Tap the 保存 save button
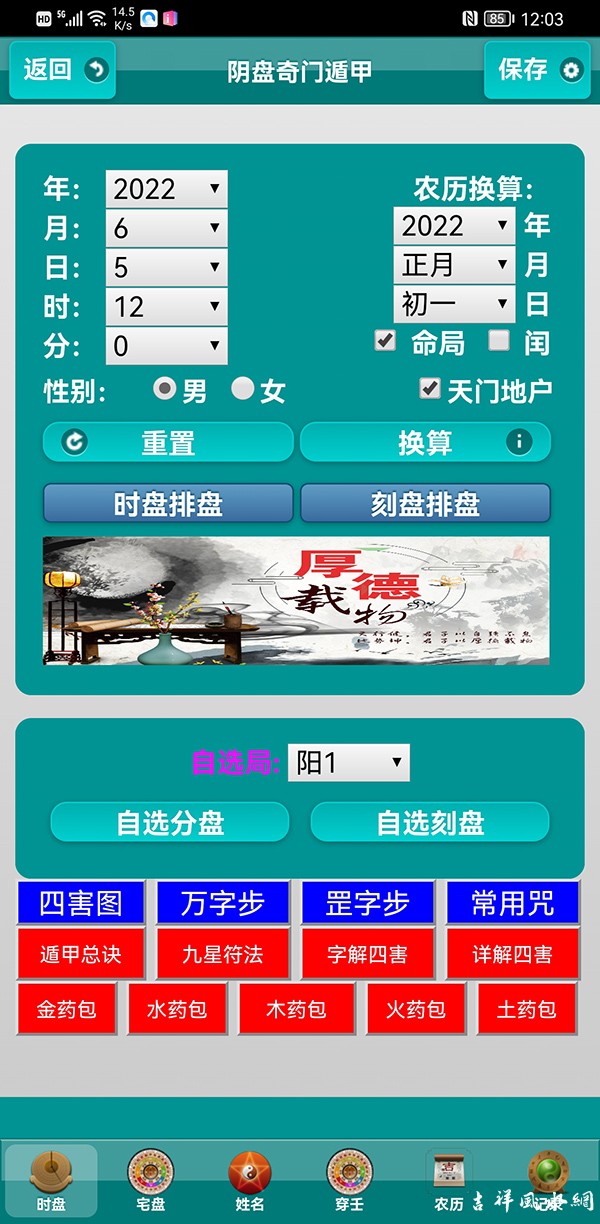The image size is (600, 1224). coord(537,69)
